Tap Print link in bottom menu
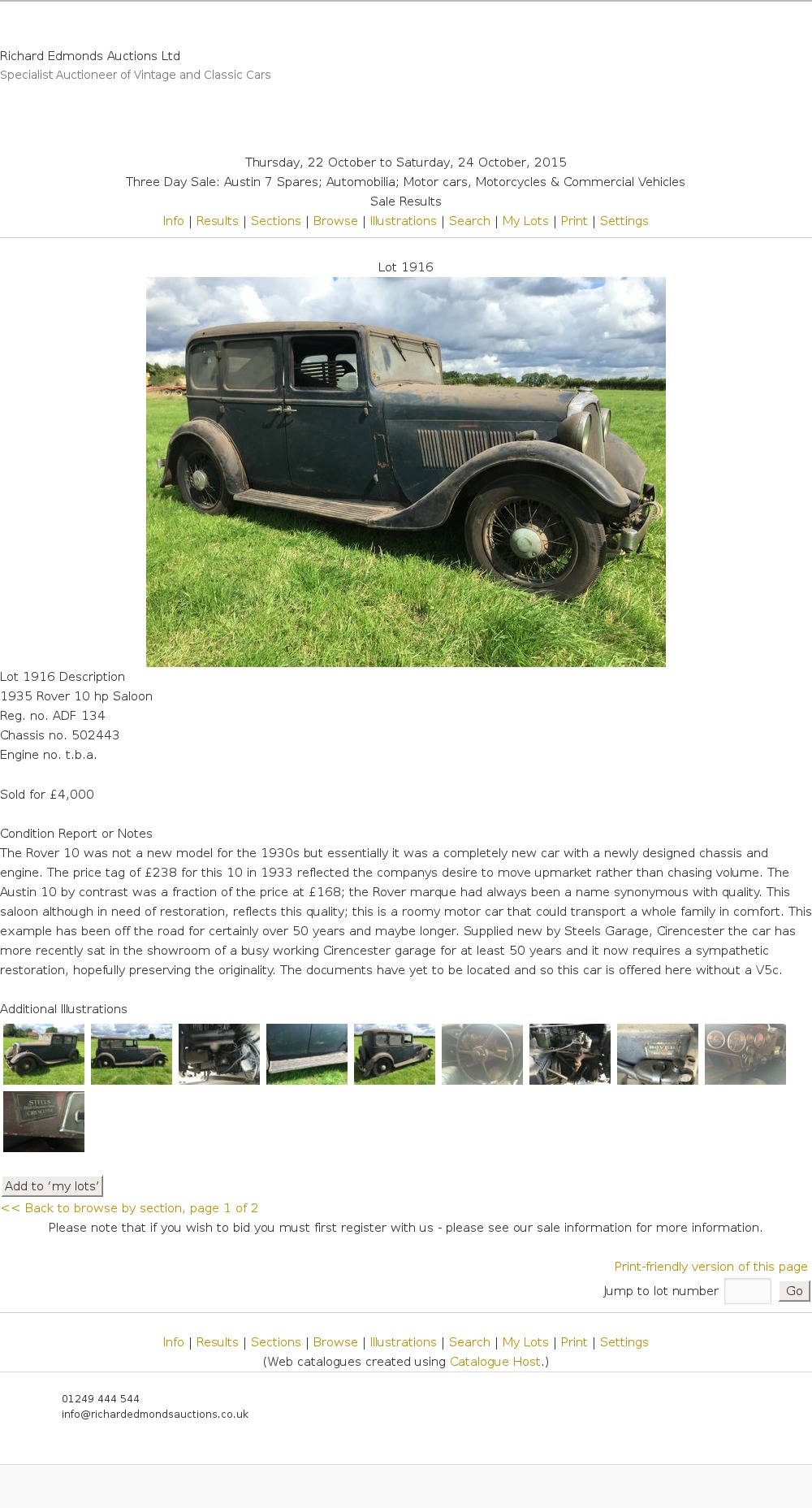The height and width of the screenshot is (1508, 812). (573, 1342)
